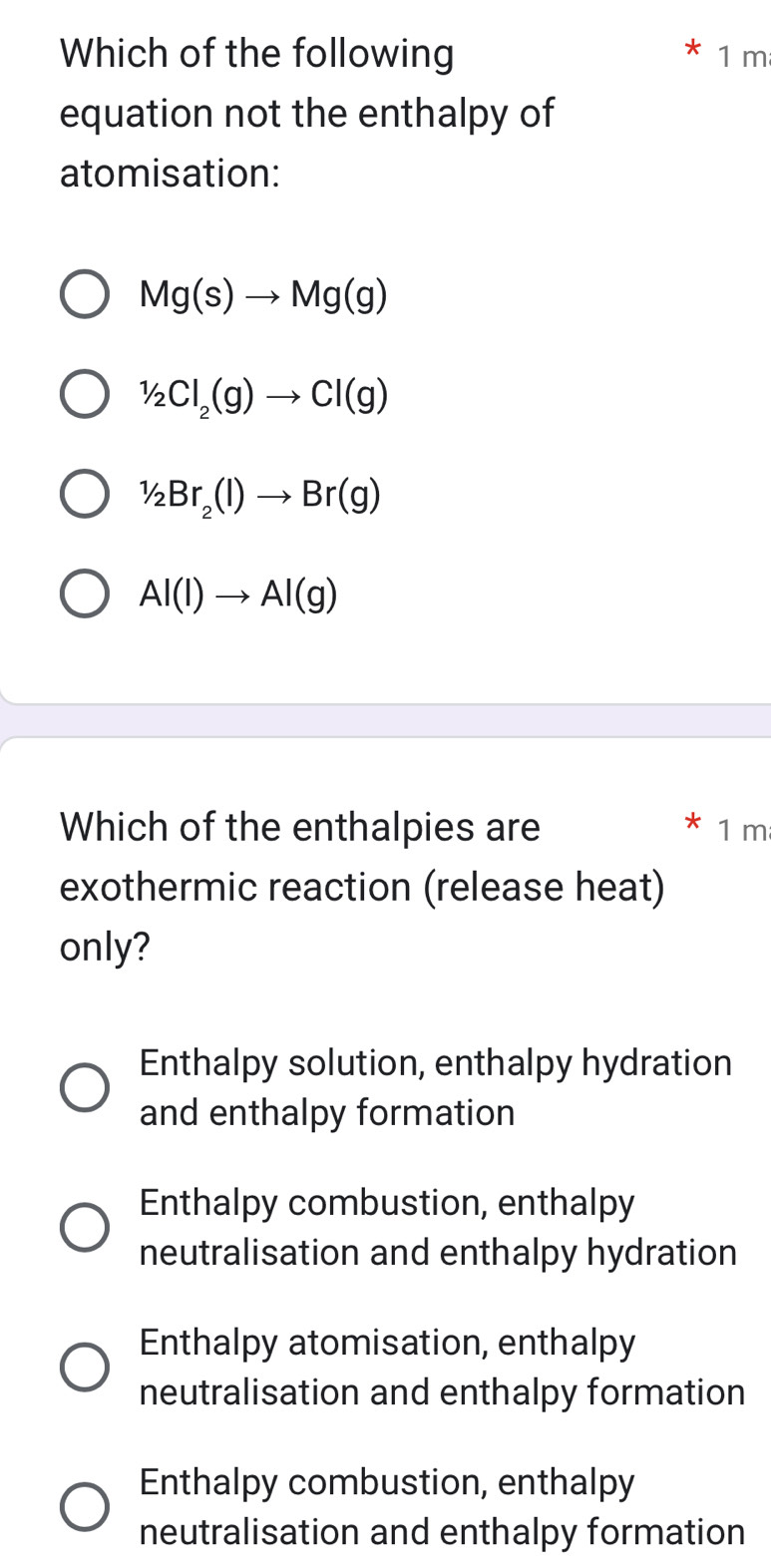Choose Enthalpy combustion, neutralisation and formation
This screenshot has width=771, height=1568.
tap(85, 1506)
